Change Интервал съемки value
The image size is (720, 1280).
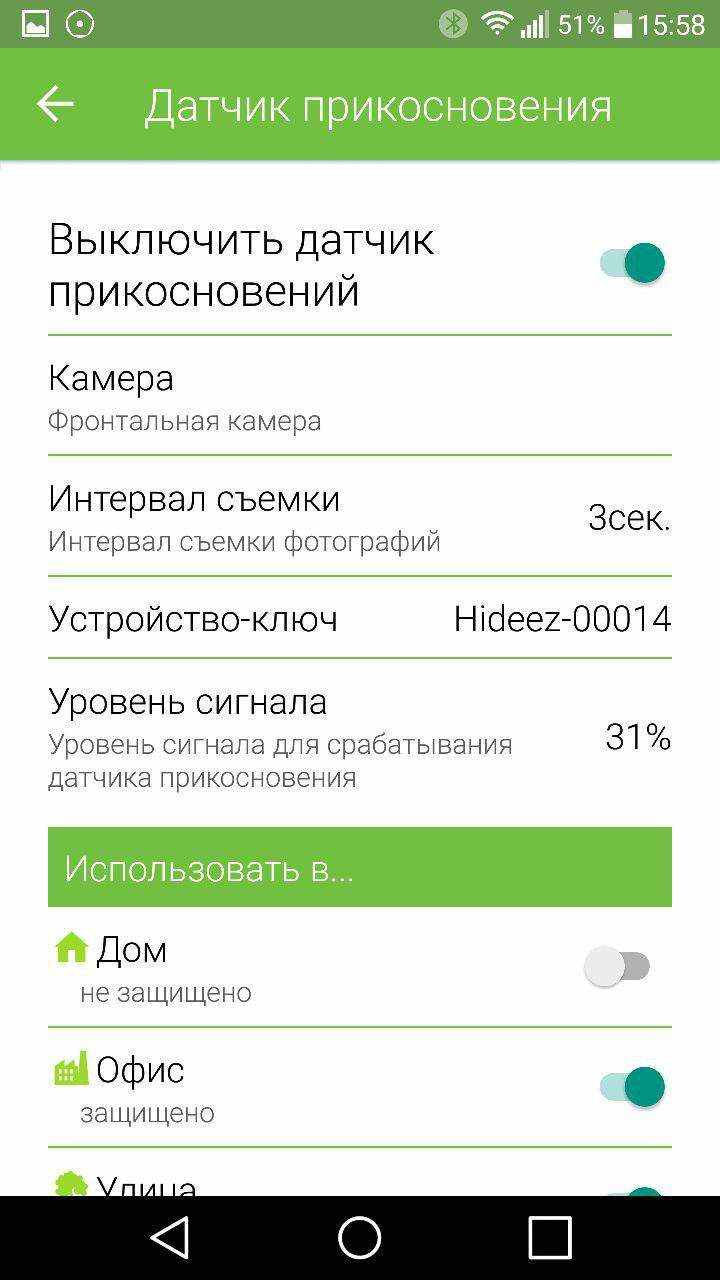pyautogui.click(x=358, y=517)
